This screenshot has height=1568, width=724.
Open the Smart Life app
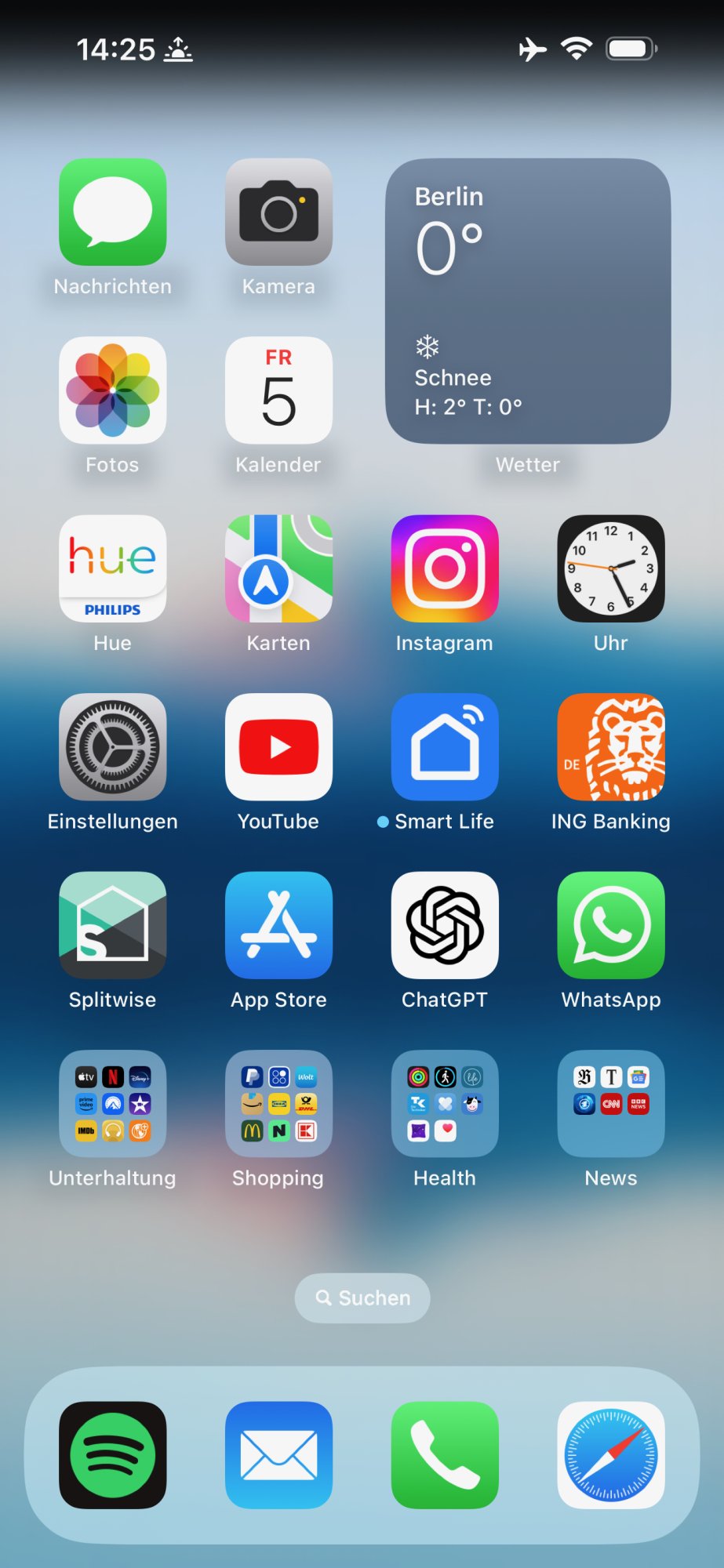point(445,746)
